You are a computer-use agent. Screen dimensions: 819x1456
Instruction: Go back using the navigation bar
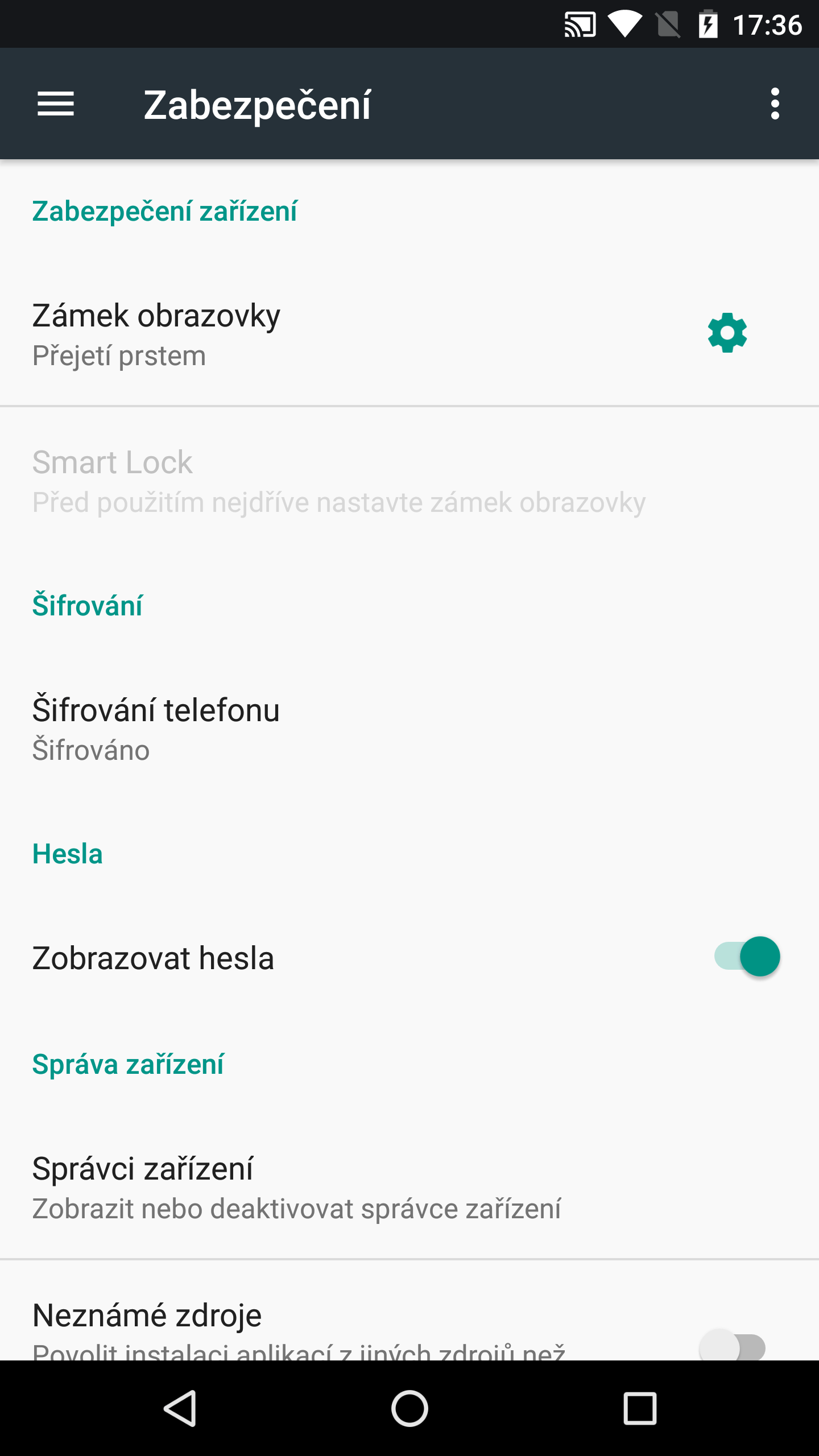[x=180, y=1408]
